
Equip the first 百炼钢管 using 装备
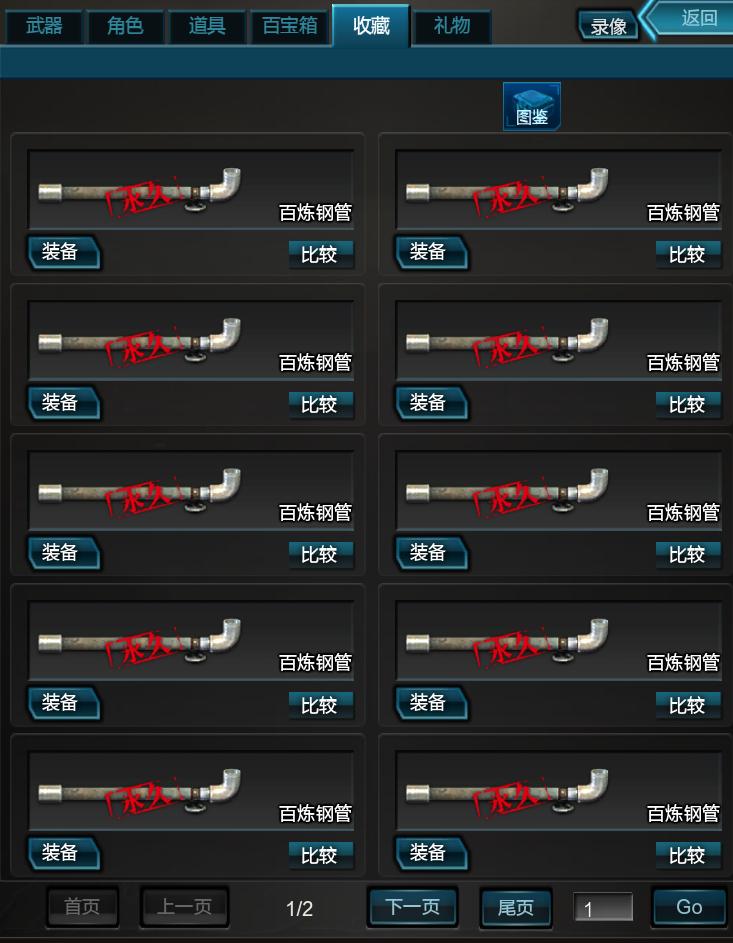coord(62,252)
